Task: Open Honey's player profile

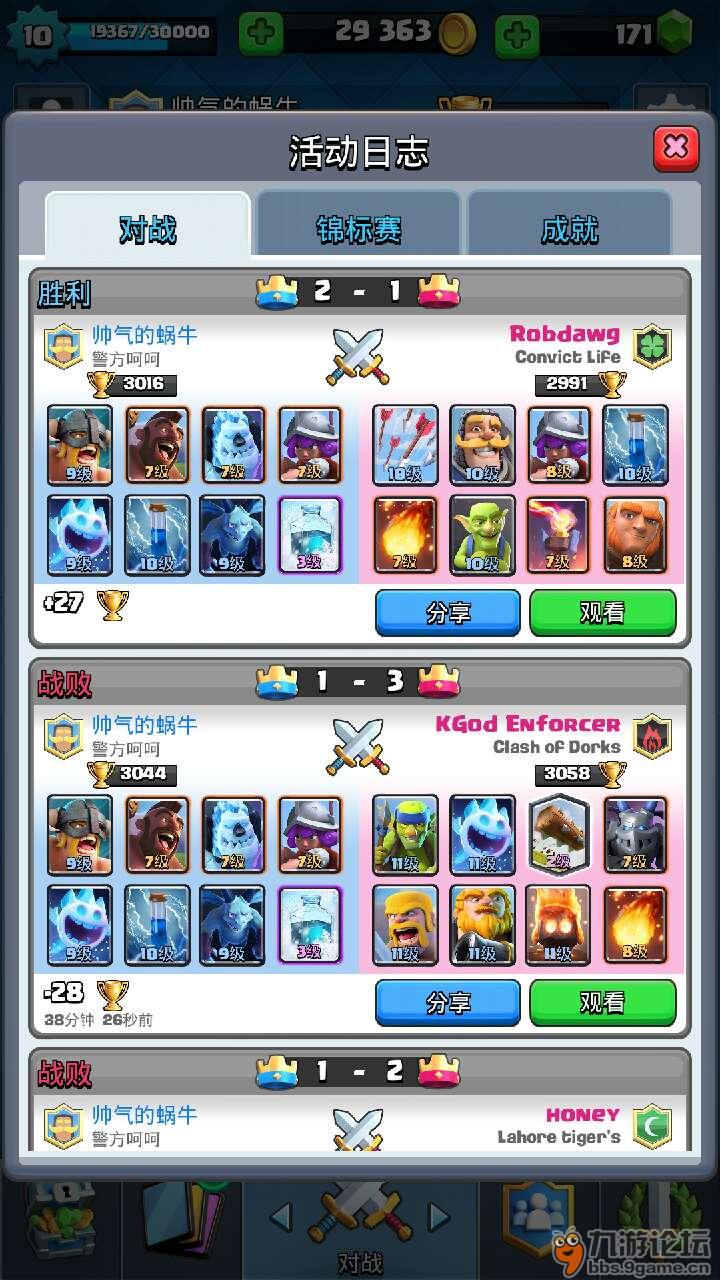Action: click(x=583, y=1114)
